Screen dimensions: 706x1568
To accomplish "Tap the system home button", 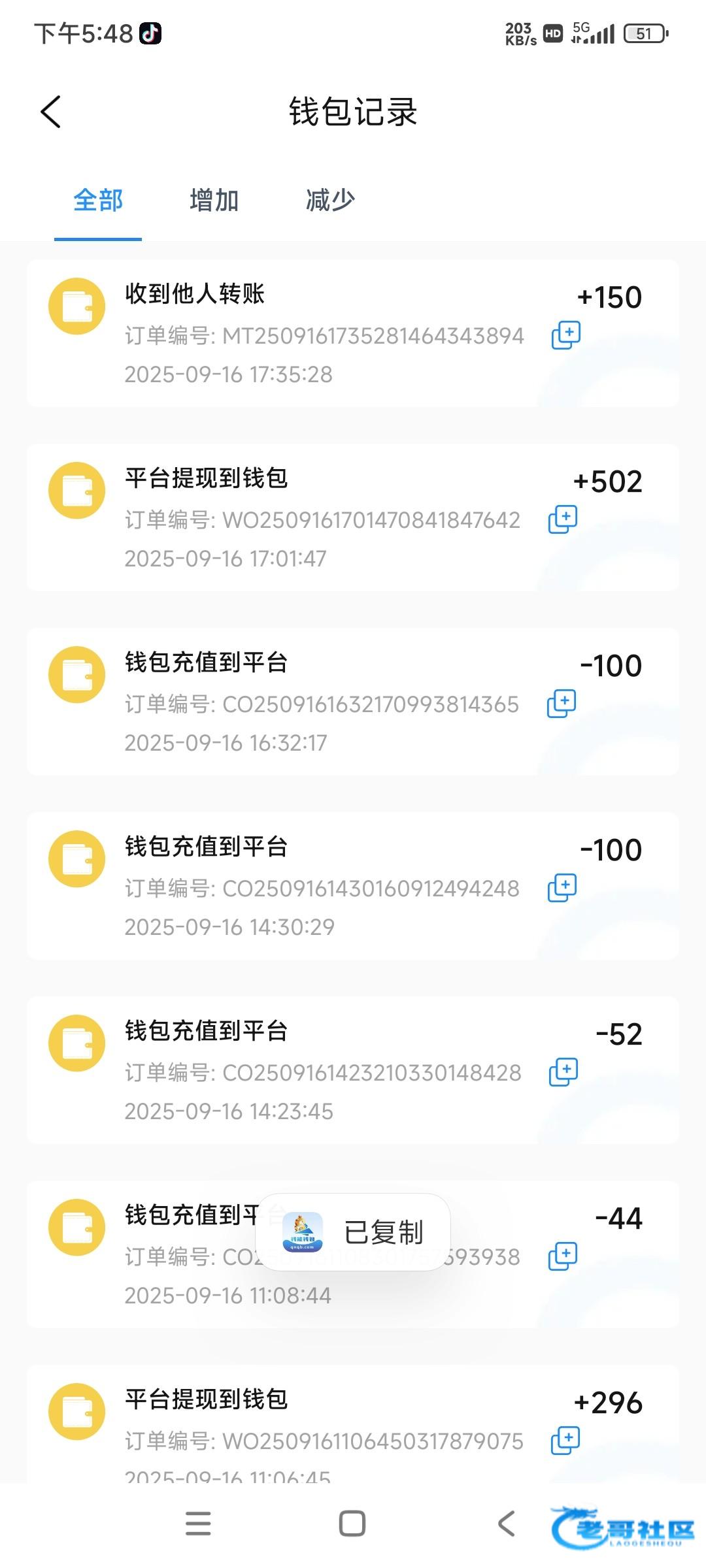I will click(x=352, y=1524).
